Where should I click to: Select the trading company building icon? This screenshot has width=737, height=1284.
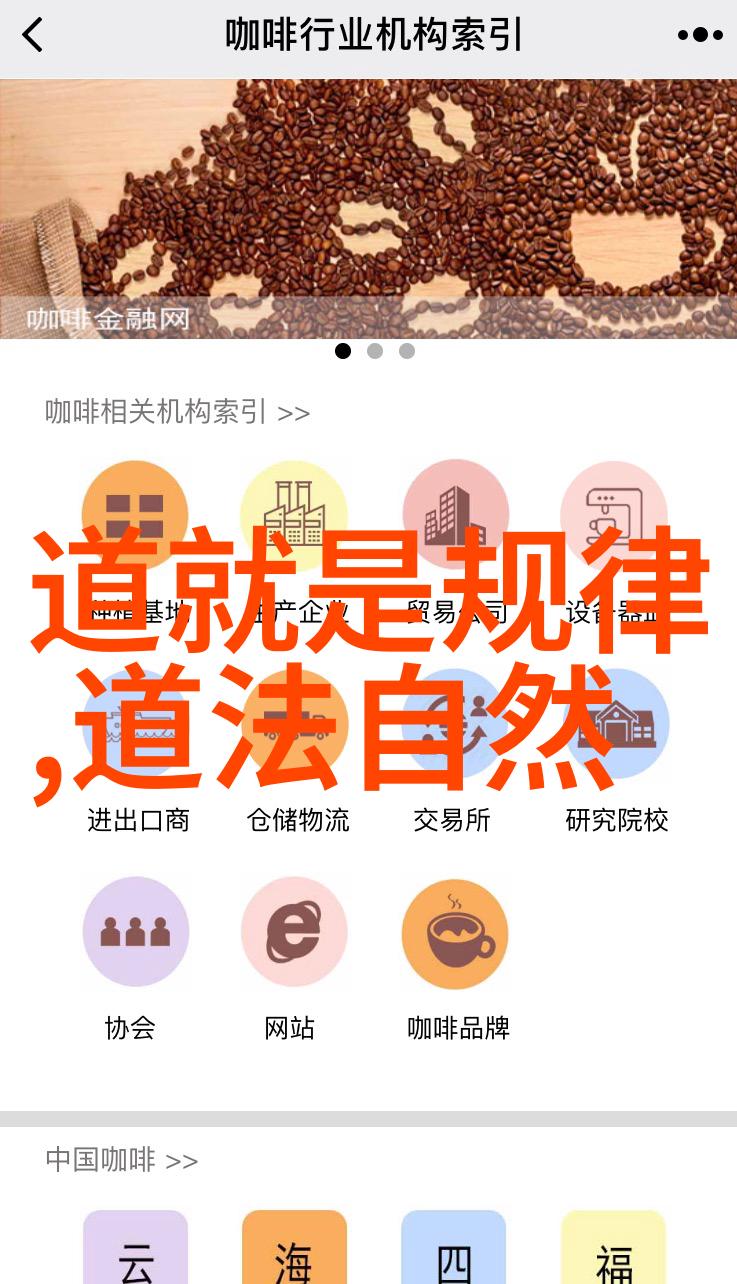455,513
